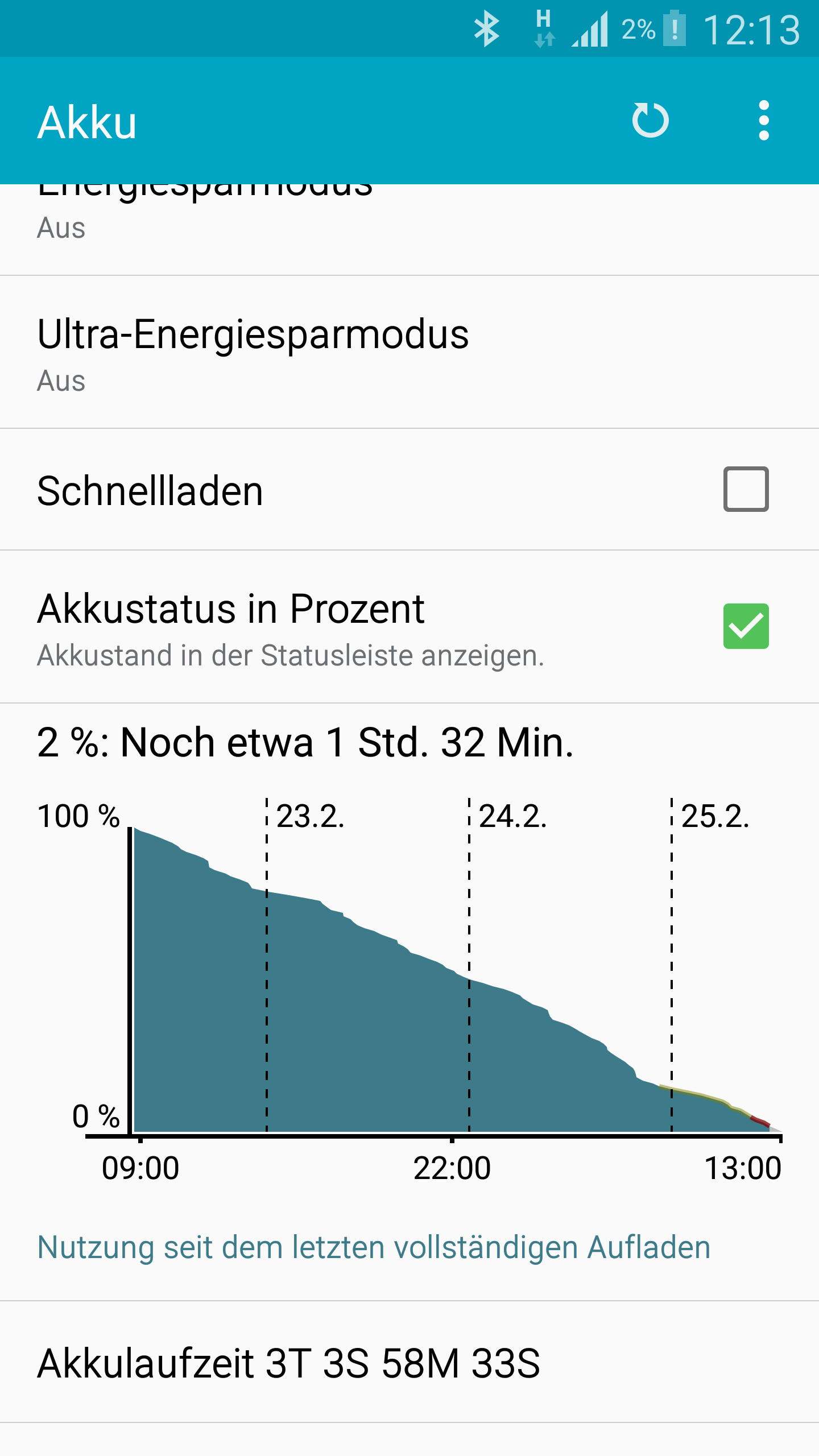Uncheck Akkustatus in Prozent

(x=746, y=626)
